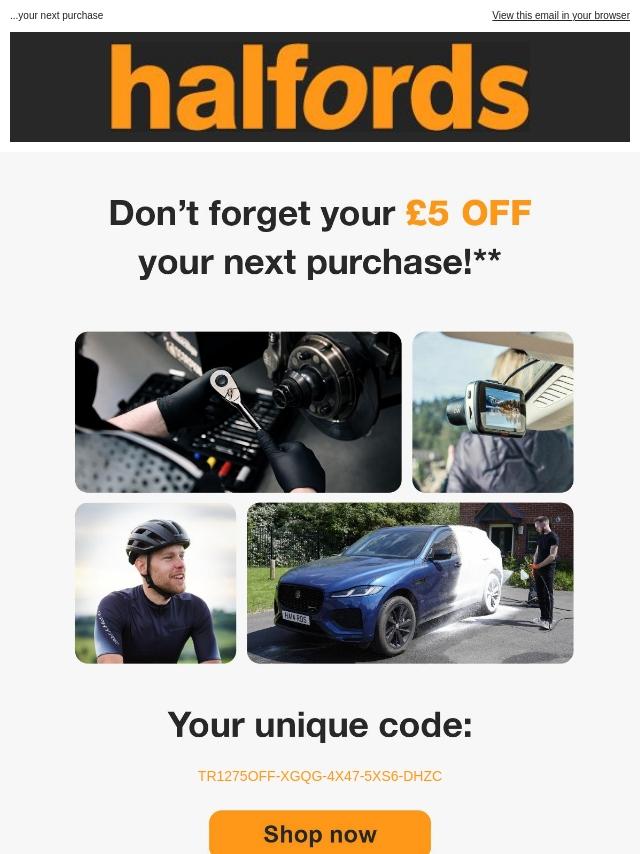Image resolution: width=640 pixels, height=854 pixels.
Task: Open 'View this email in your browser' link
Action: pos(560,15)
